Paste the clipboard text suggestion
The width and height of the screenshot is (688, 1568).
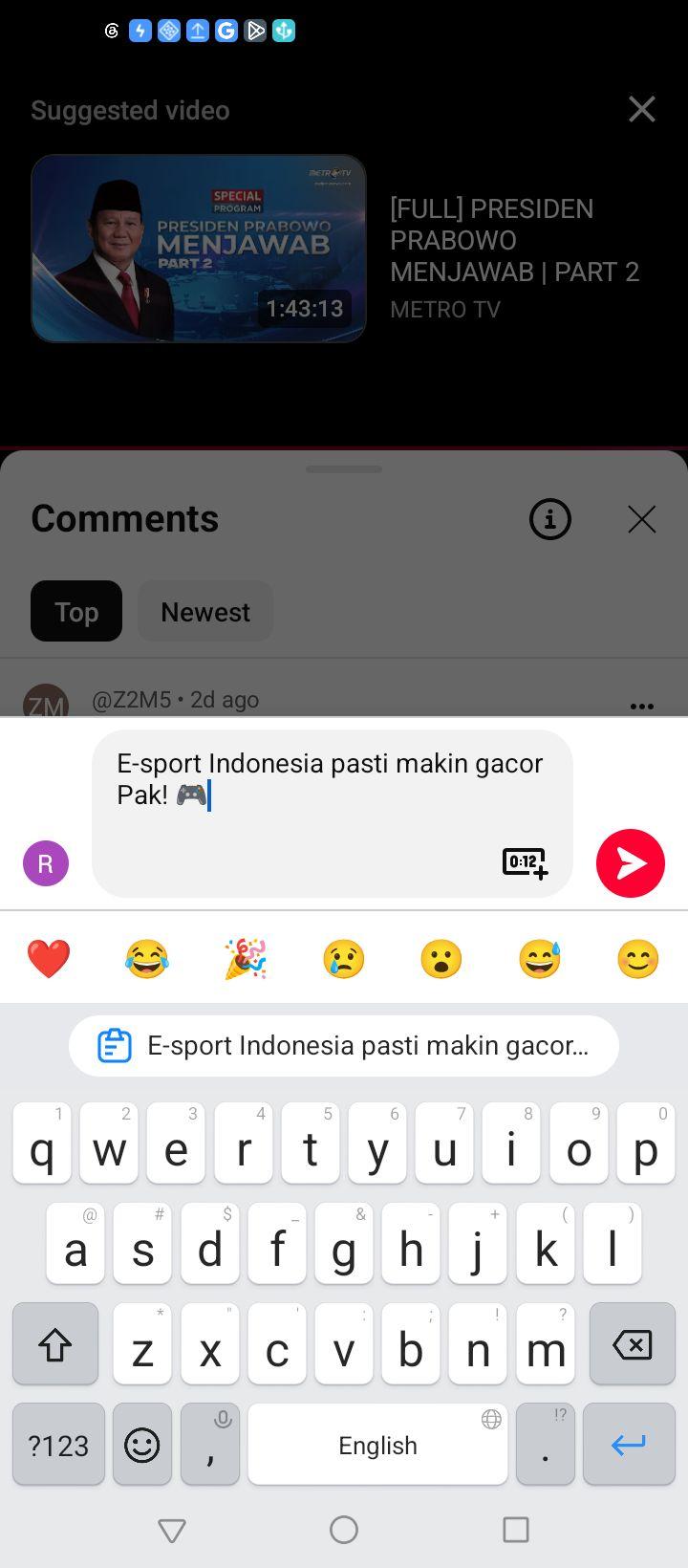click(x=344, y=1046)
